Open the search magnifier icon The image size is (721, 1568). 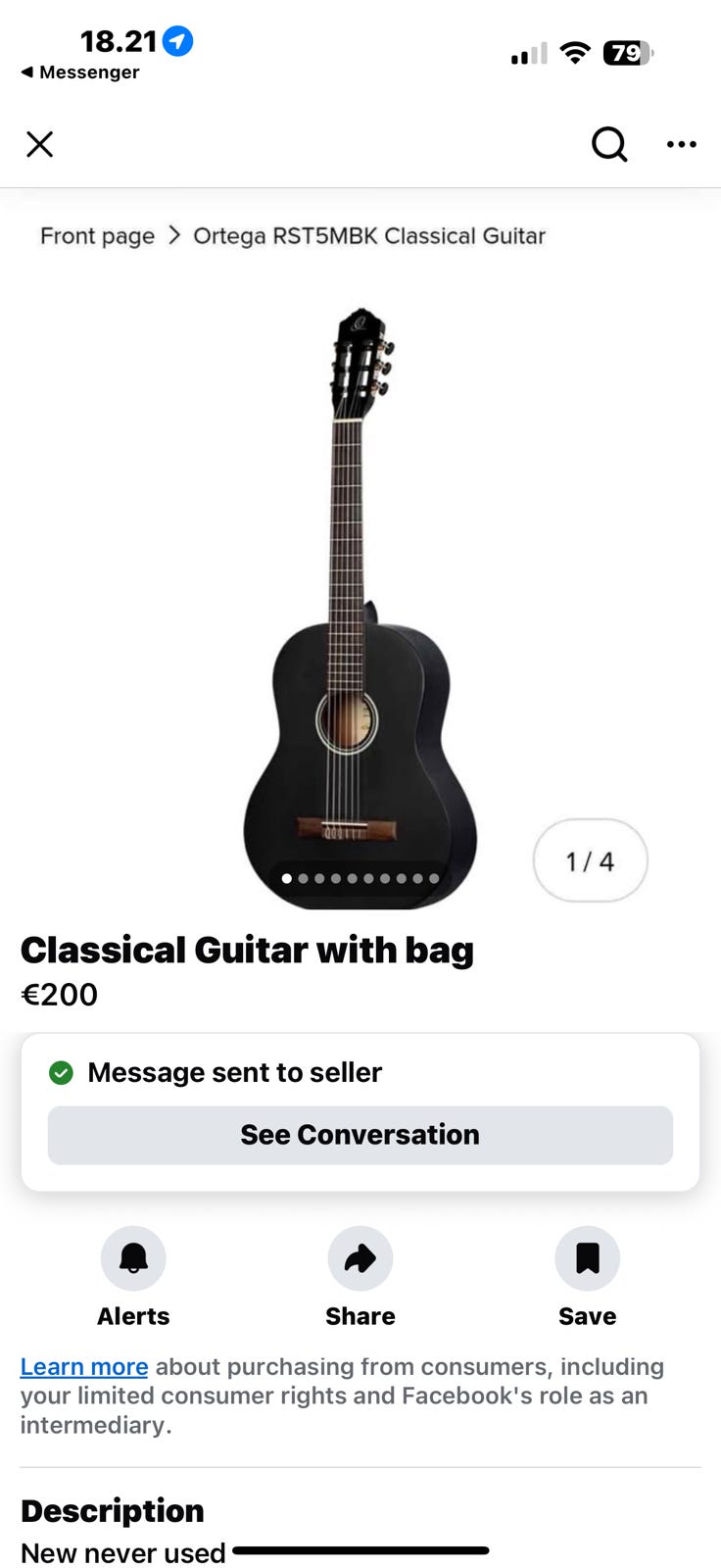point(608,144)
